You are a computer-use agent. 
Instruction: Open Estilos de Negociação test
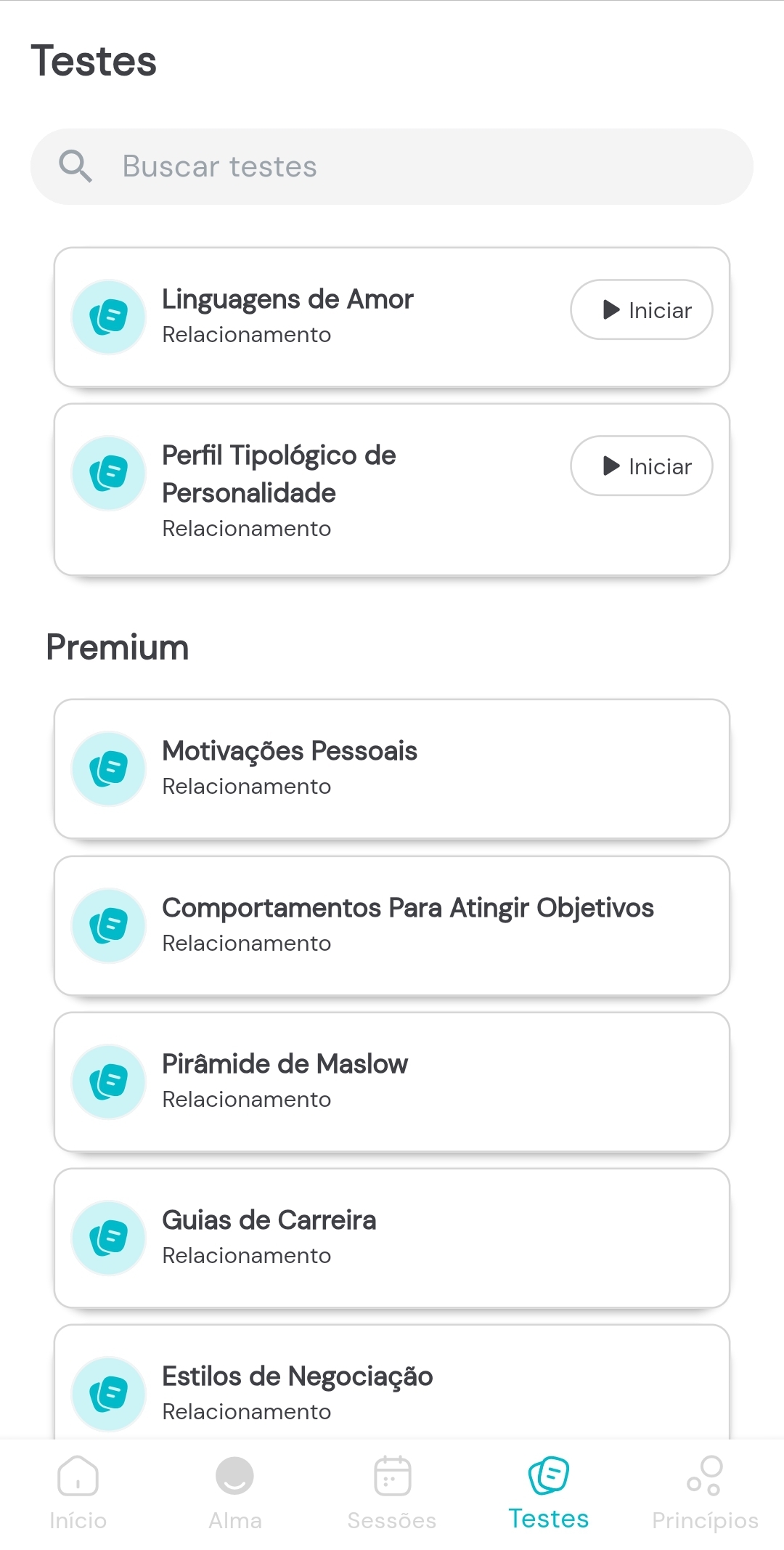click(x=392, y=1382)
